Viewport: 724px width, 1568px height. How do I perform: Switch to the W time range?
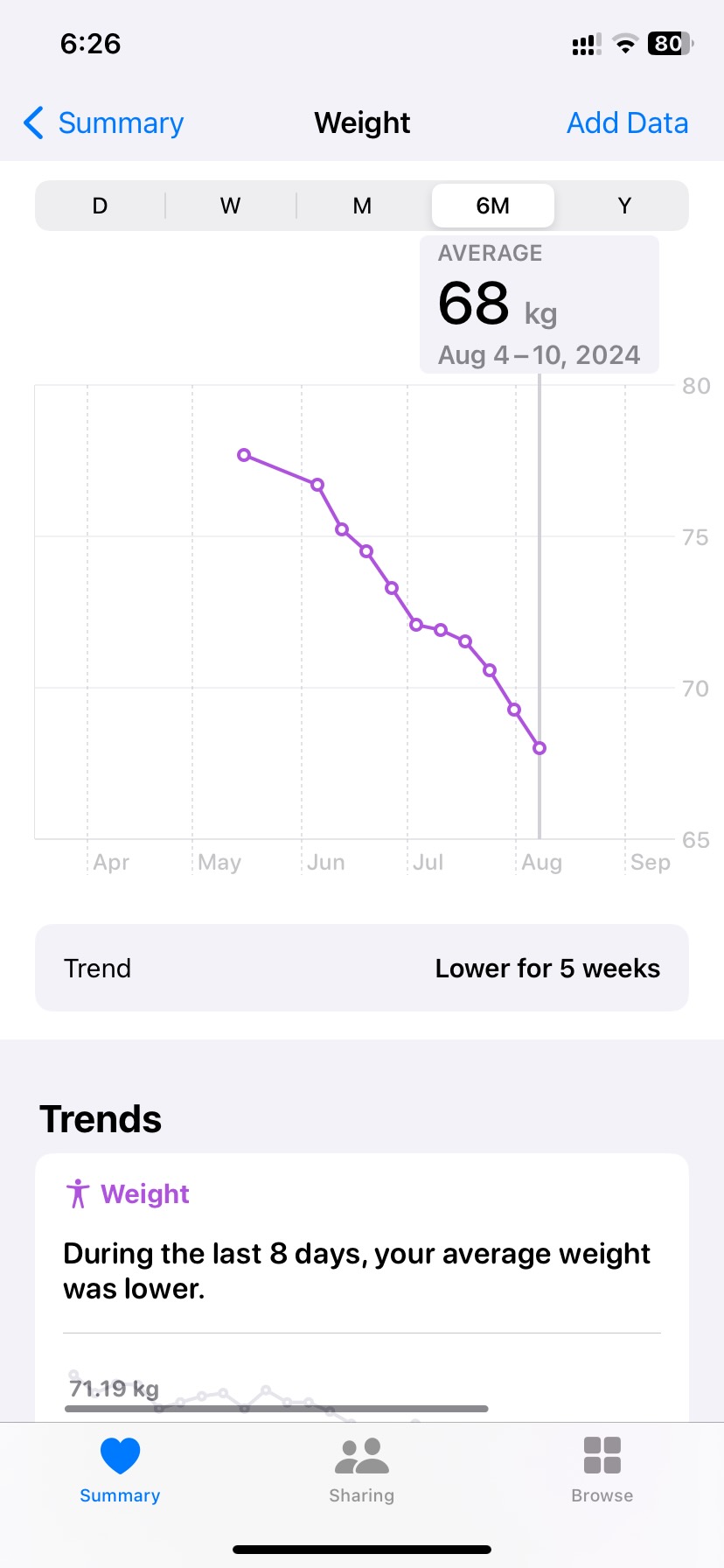point(230,205)
